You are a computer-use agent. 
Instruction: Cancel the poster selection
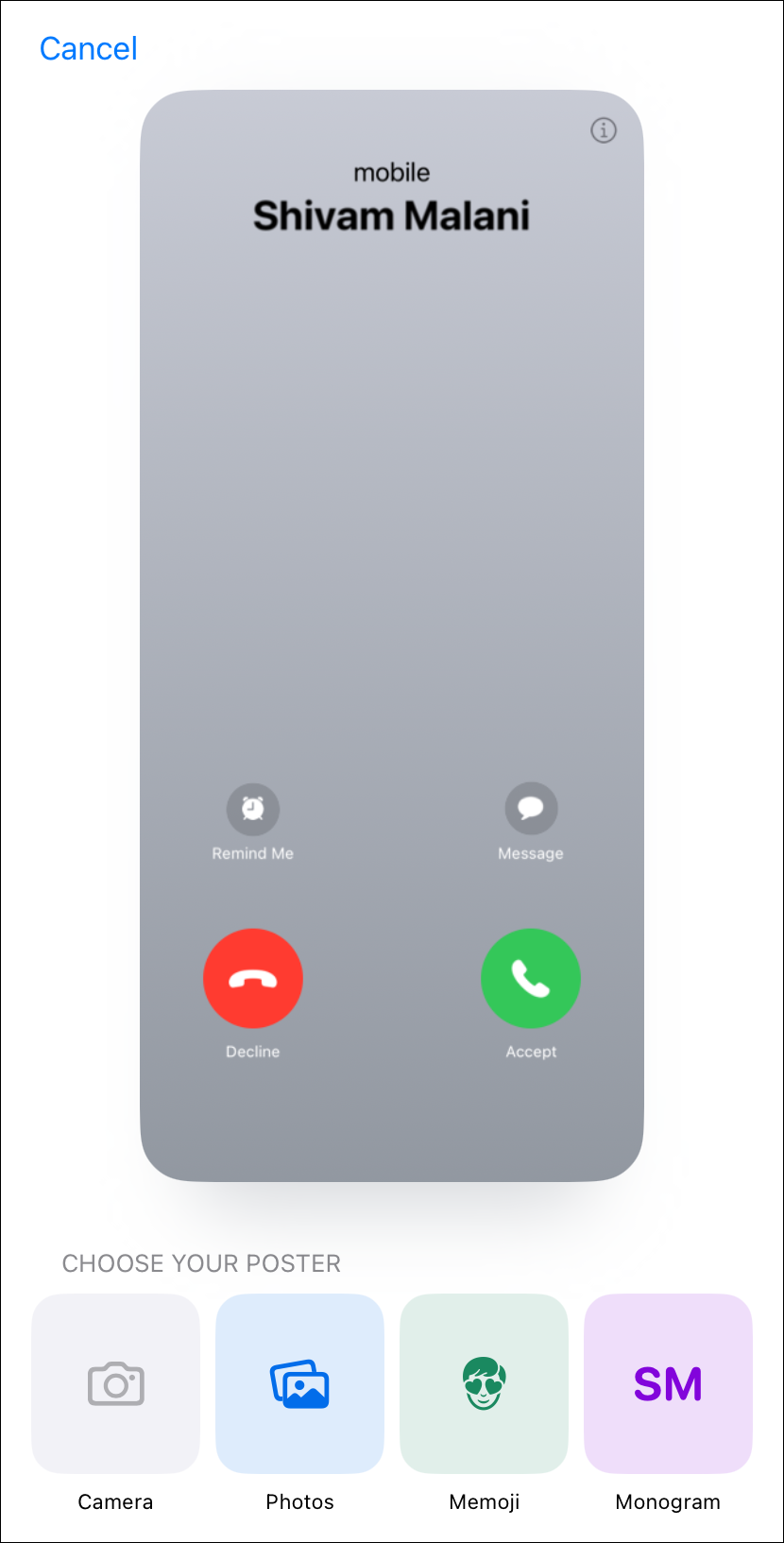(x=88, y=48)
